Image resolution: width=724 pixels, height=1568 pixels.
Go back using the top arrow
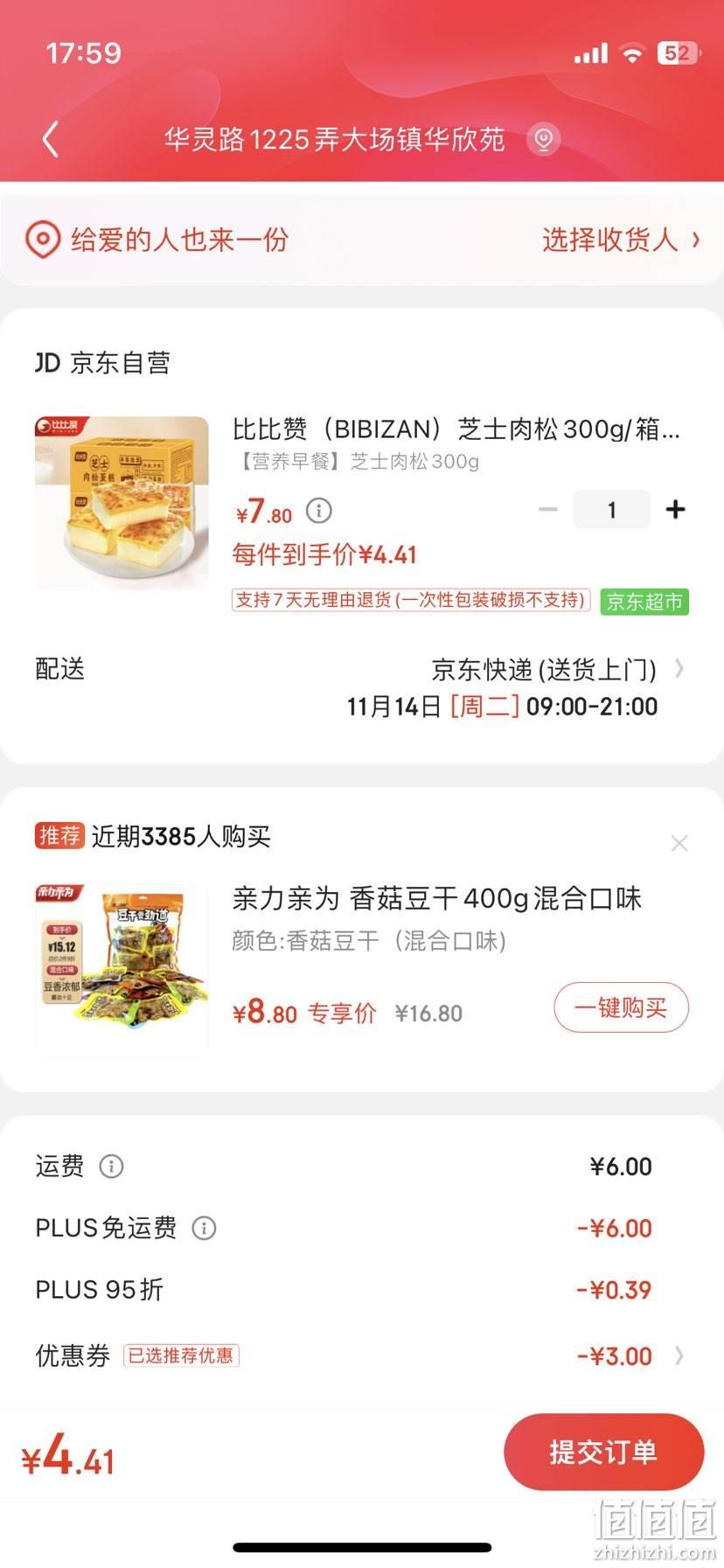pyautogui.click(x=51, y=139)
